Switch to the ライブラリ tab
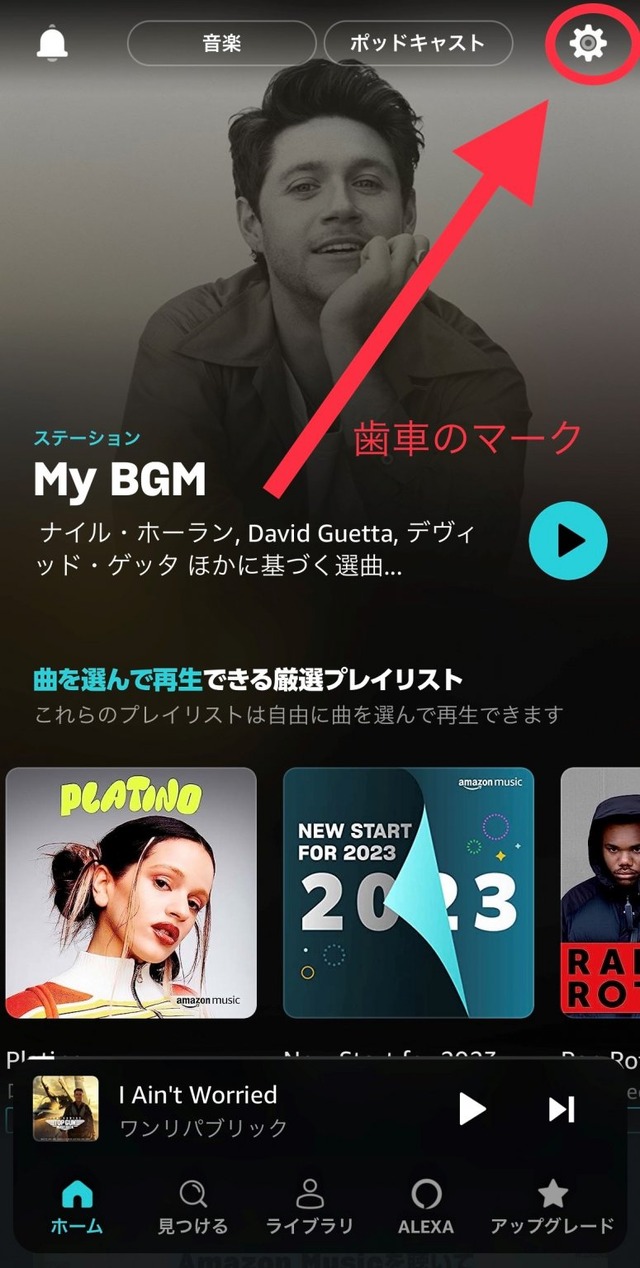The height and width of the screenshot is (1268, 640). pos(310,1205)
